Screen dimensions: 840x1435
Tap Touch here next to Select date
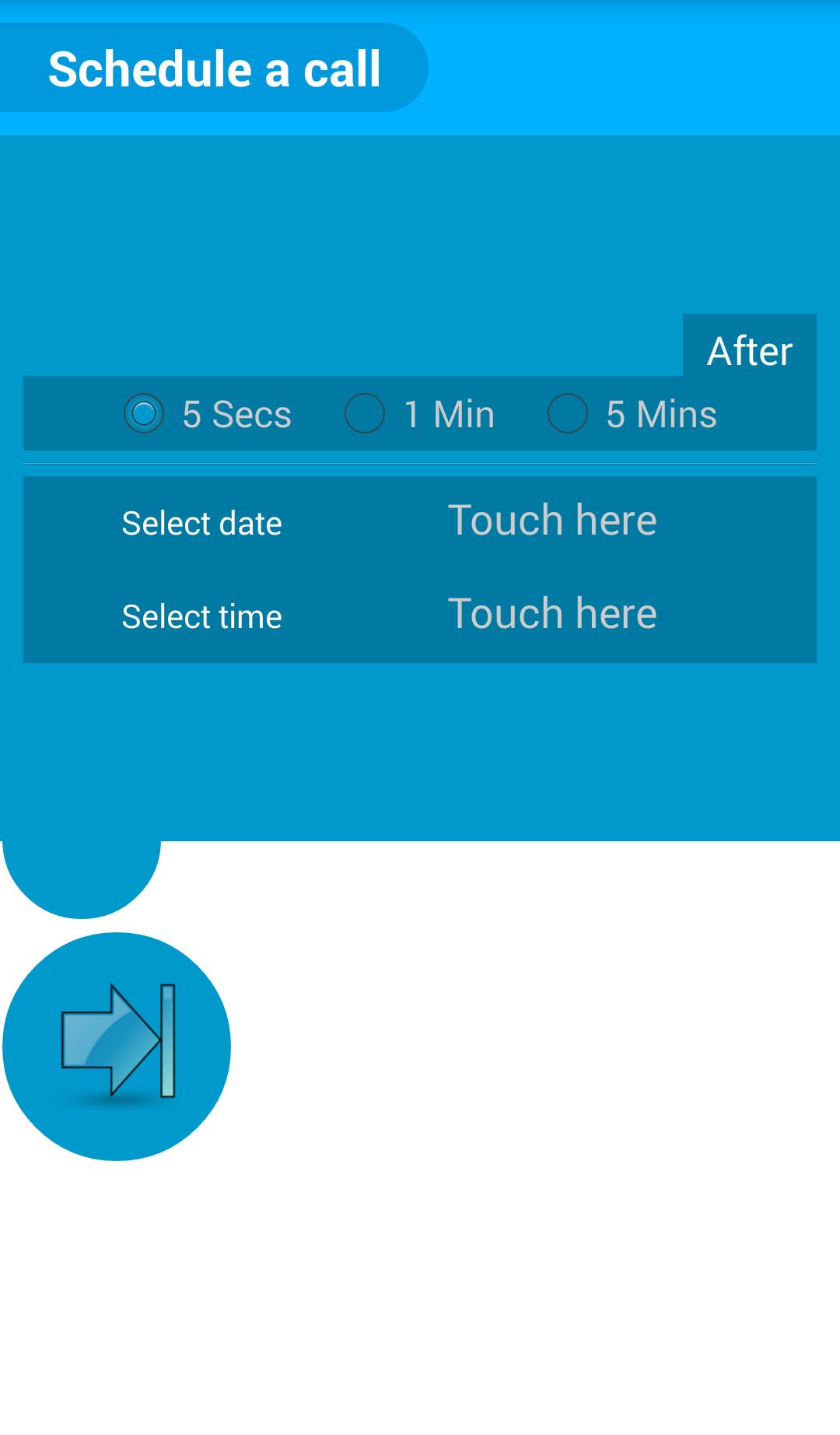point(552,520)
